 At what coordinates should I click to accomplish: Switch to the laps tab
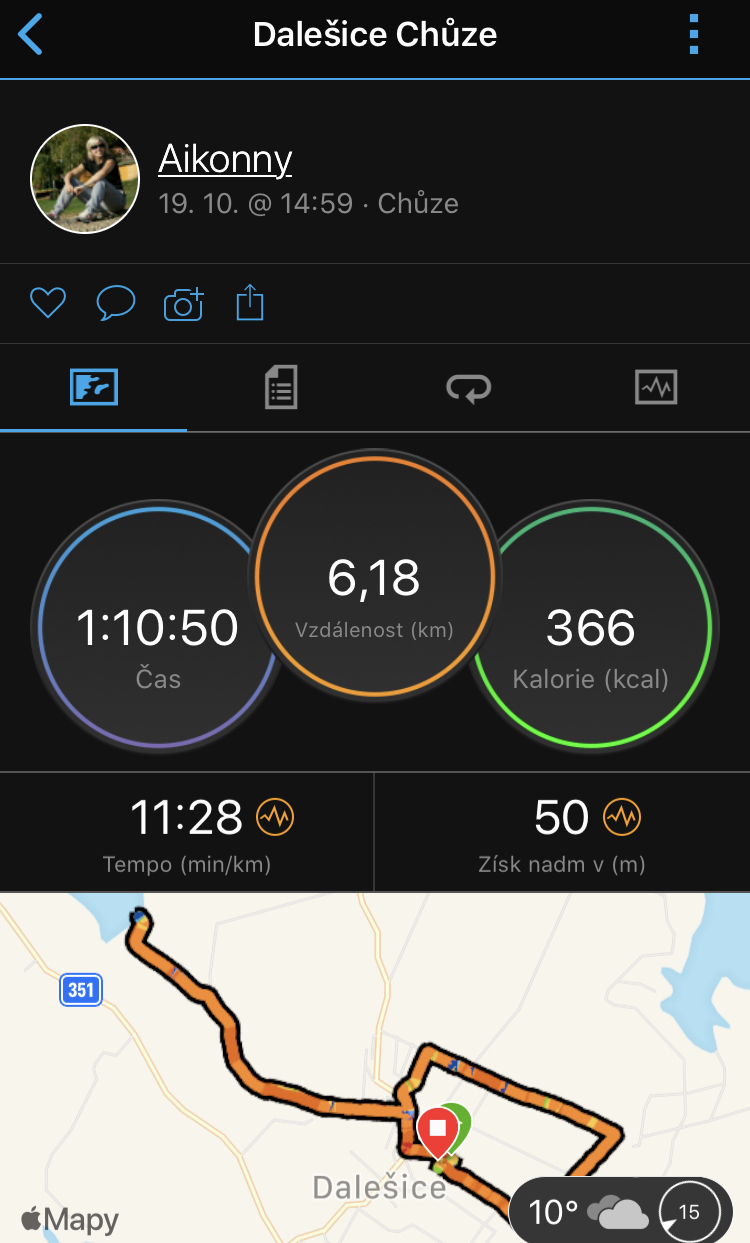coord(468,387)
